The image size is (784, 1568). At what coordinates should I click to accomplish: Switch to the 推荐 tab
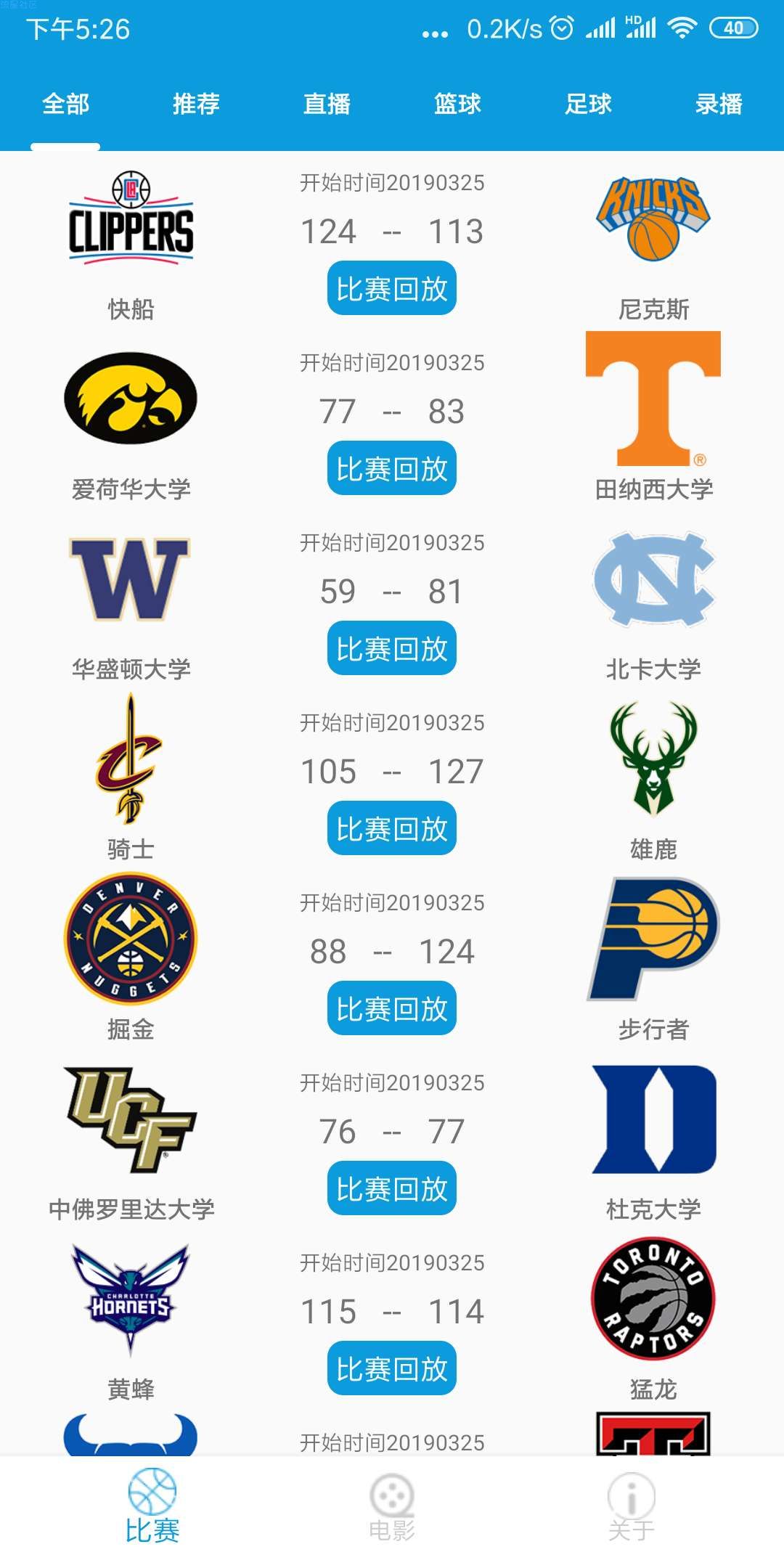click(x=196, y=104)
